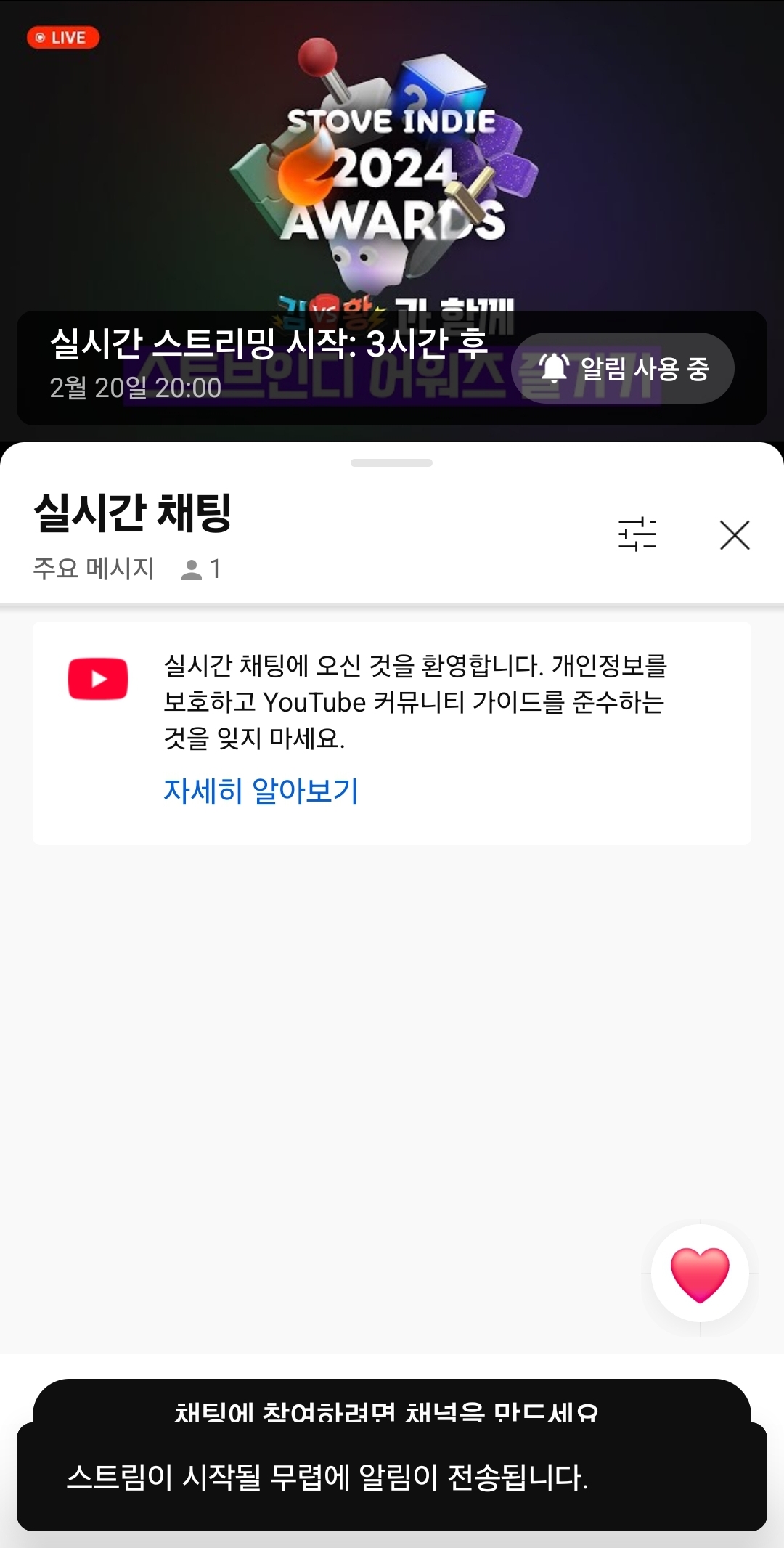
Task: Open the 주요 메시지 chat mode selector
Action: pos(94,569)
